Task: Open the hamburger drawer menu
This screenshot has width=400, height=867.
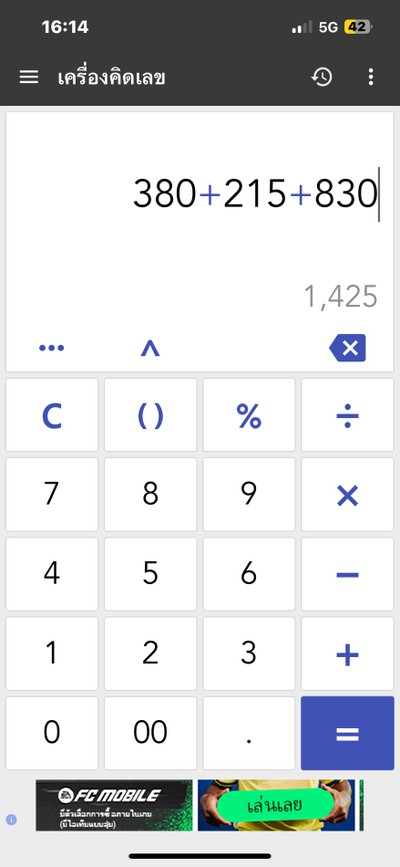Action: pos(29,77)
